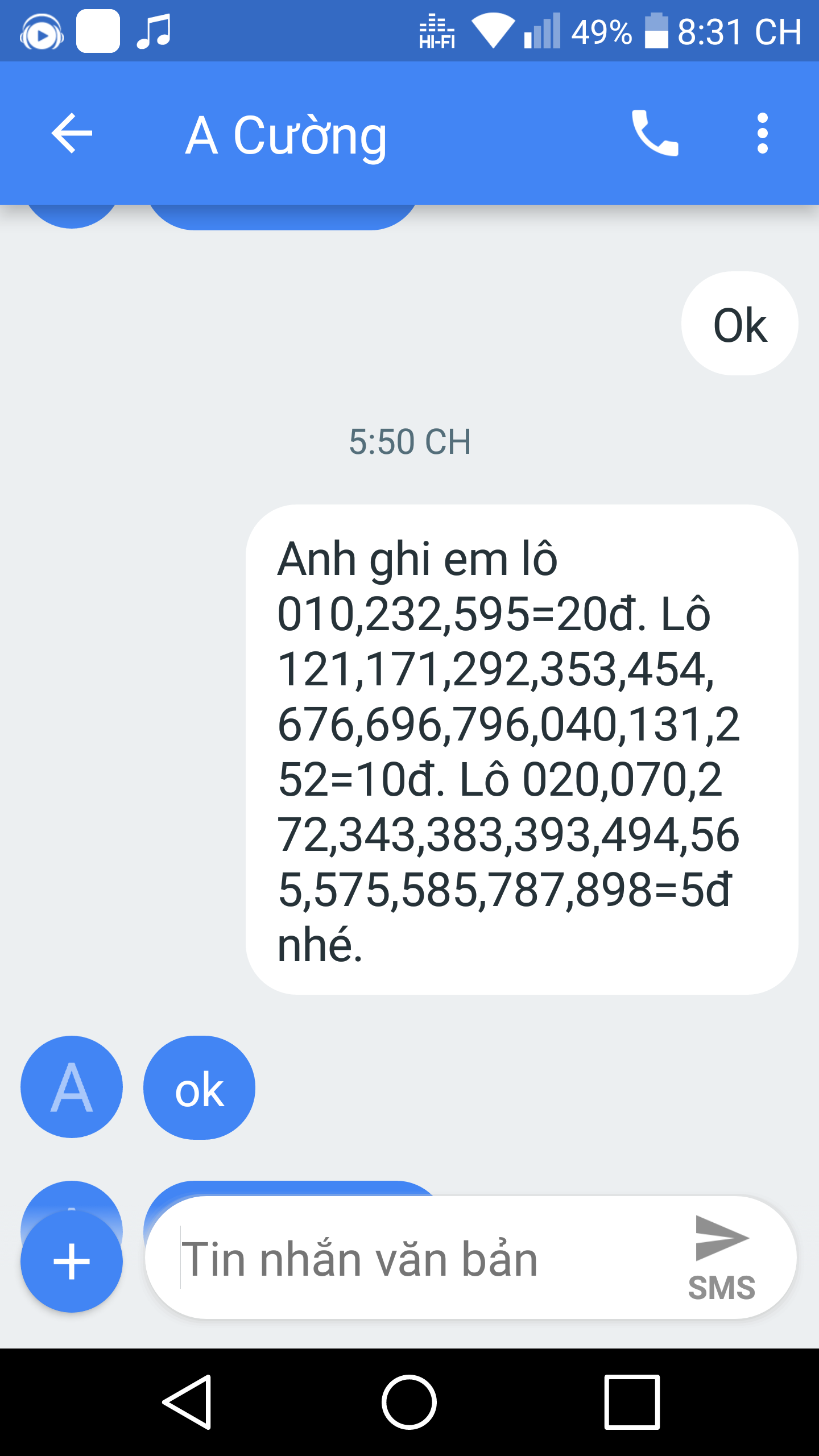Go back using the app bar arrow

click(x=72, y=133)
